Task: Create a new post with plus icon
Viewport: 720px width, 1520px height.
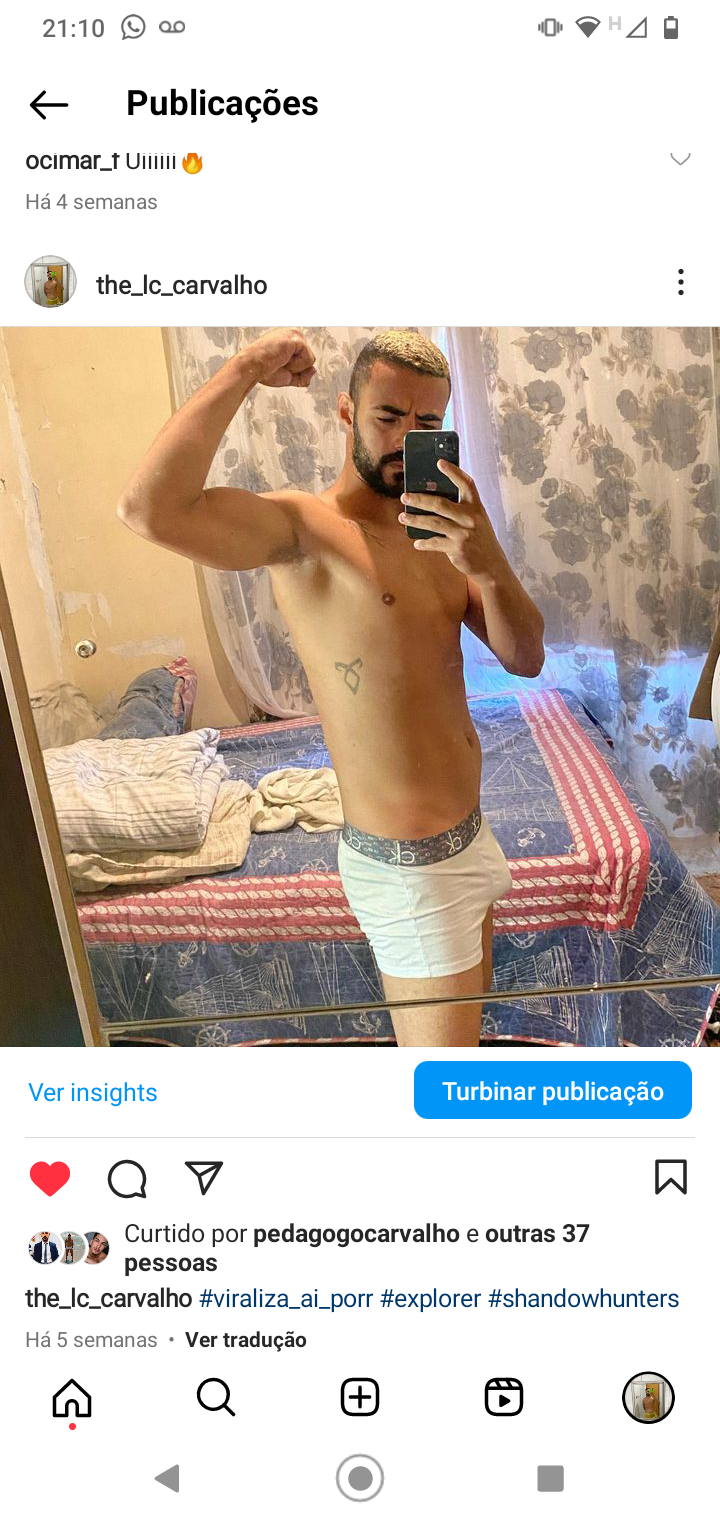Action: [360, 1397]
